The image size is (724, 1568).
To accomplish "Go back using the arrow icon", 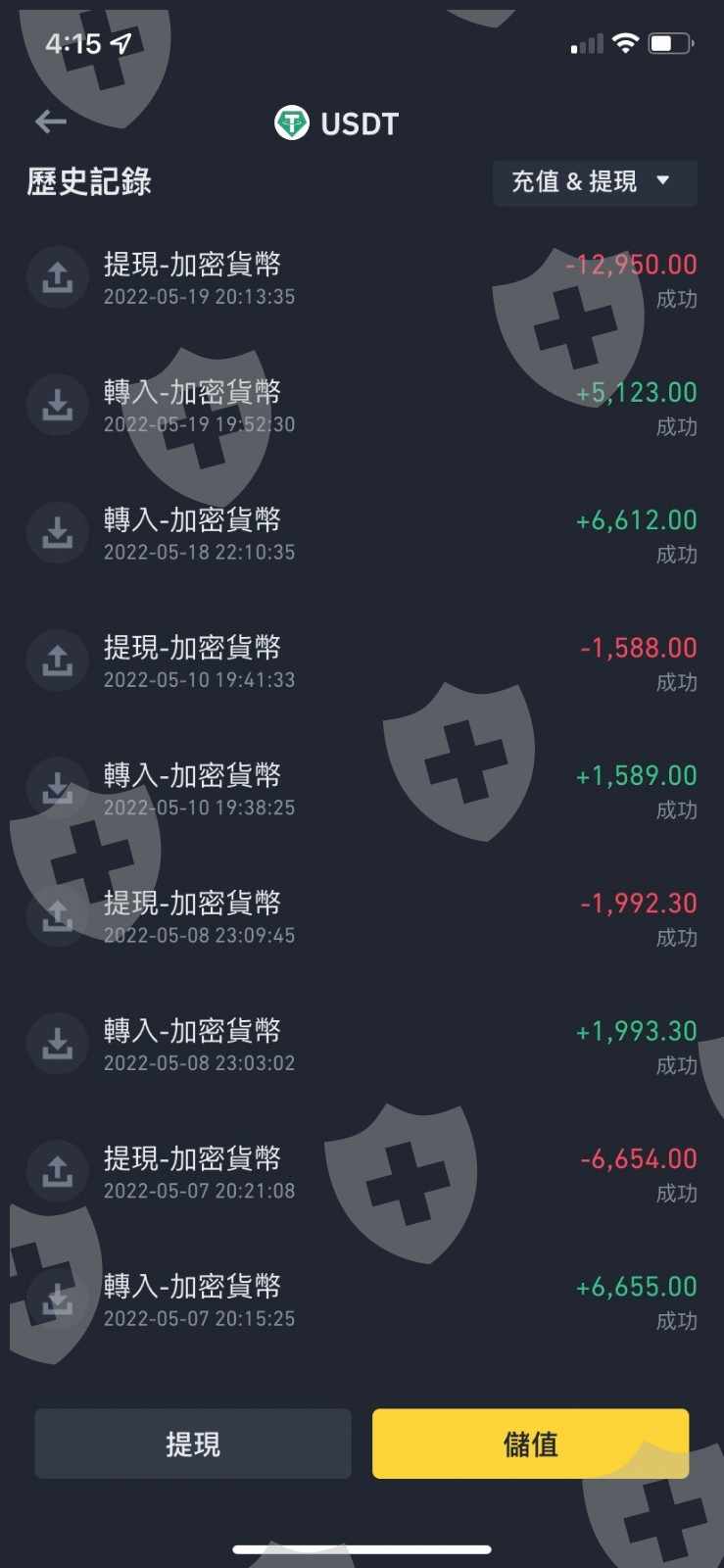I will [x=51, y=122].
